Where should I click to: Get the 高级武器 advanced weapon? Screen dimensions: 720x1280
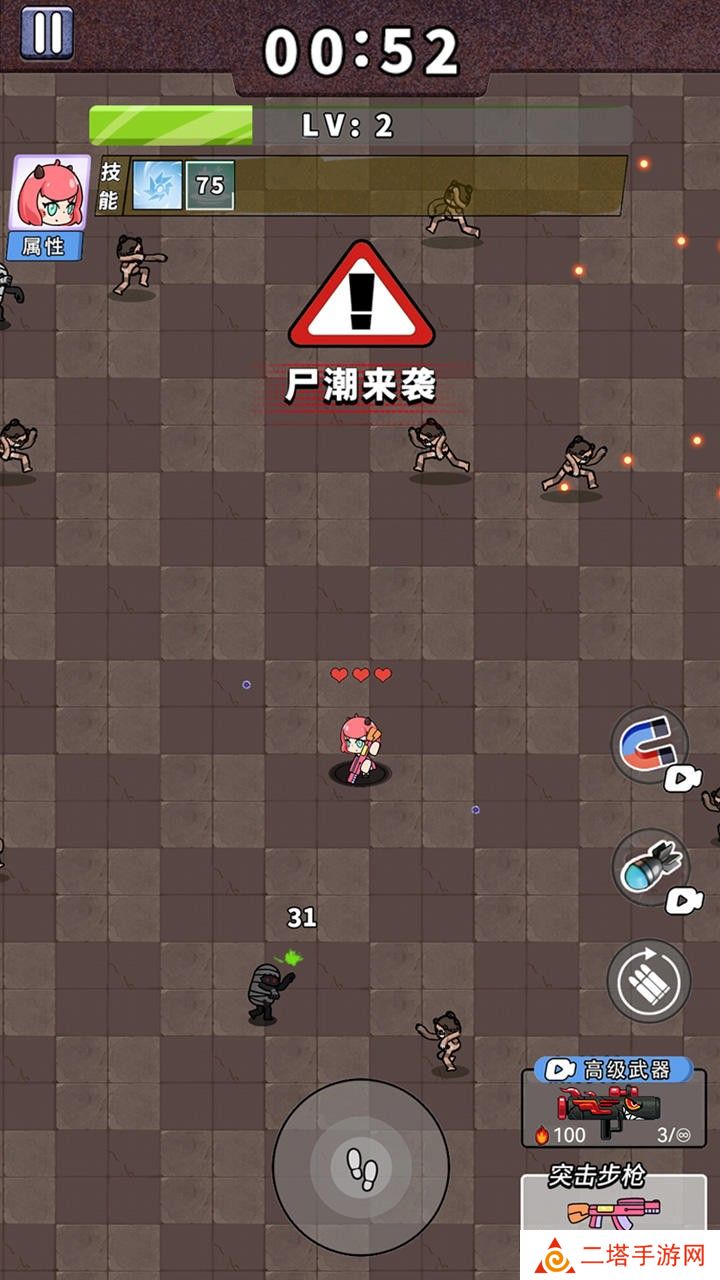pos(613,1102)
